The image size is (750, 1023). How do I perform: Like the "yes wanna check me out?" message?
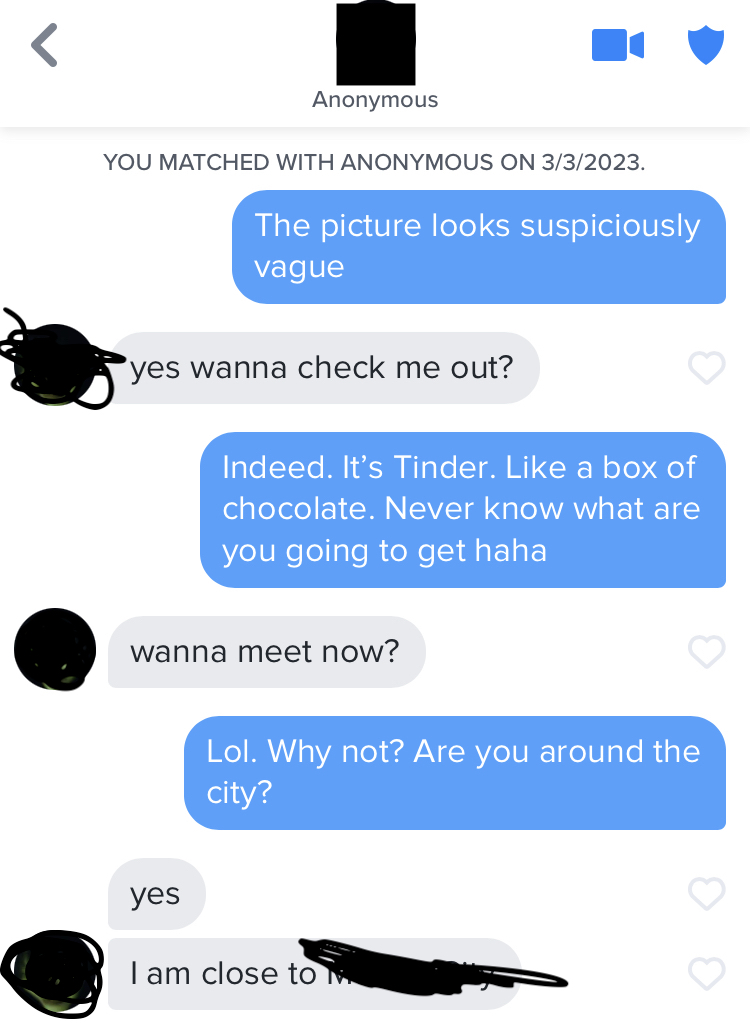(707, 368)
